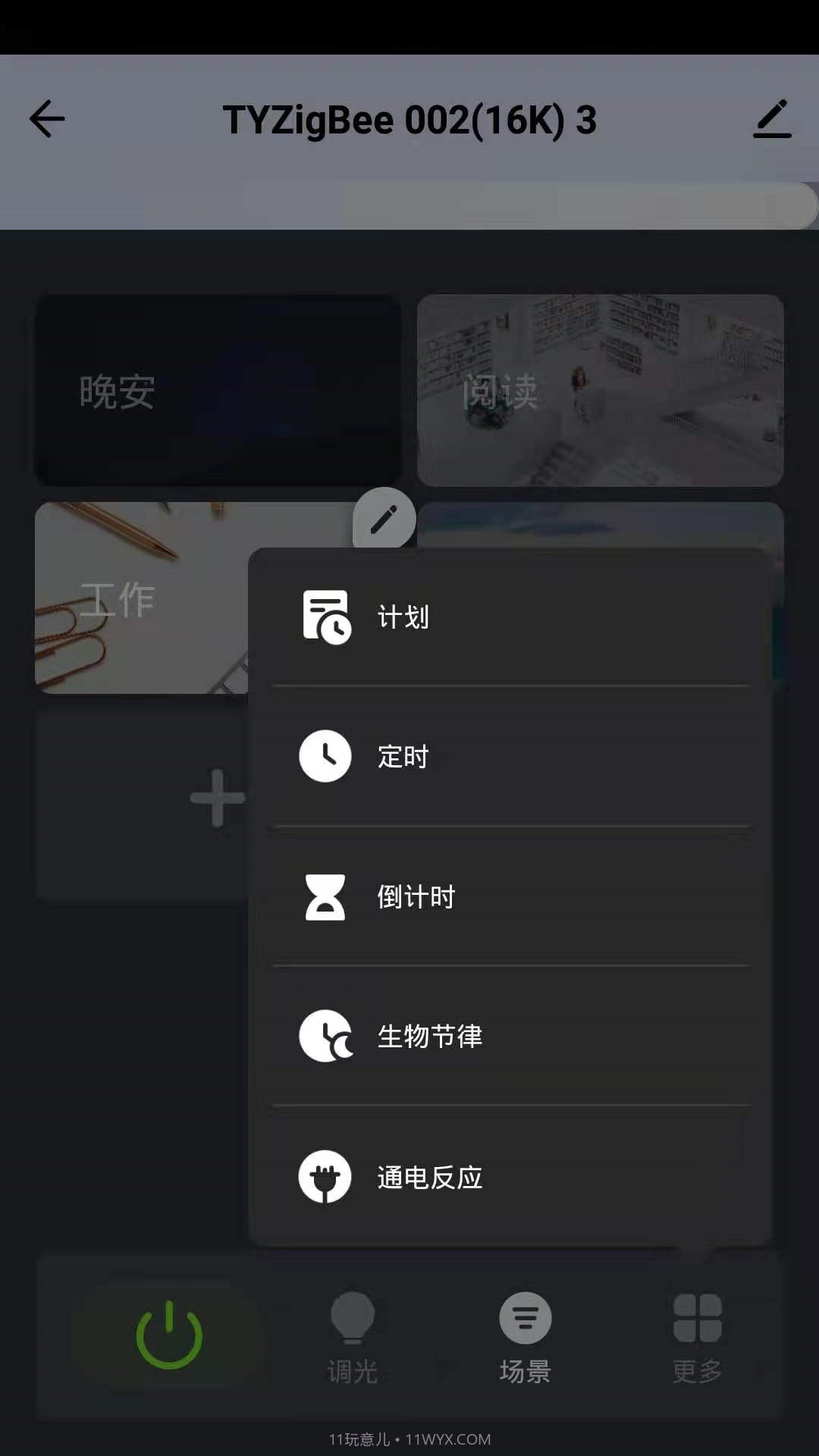This screenshot has width=819, height=1456.
Task: Choose 生物节律 from the popup menu
Action: pos(430,1036)
